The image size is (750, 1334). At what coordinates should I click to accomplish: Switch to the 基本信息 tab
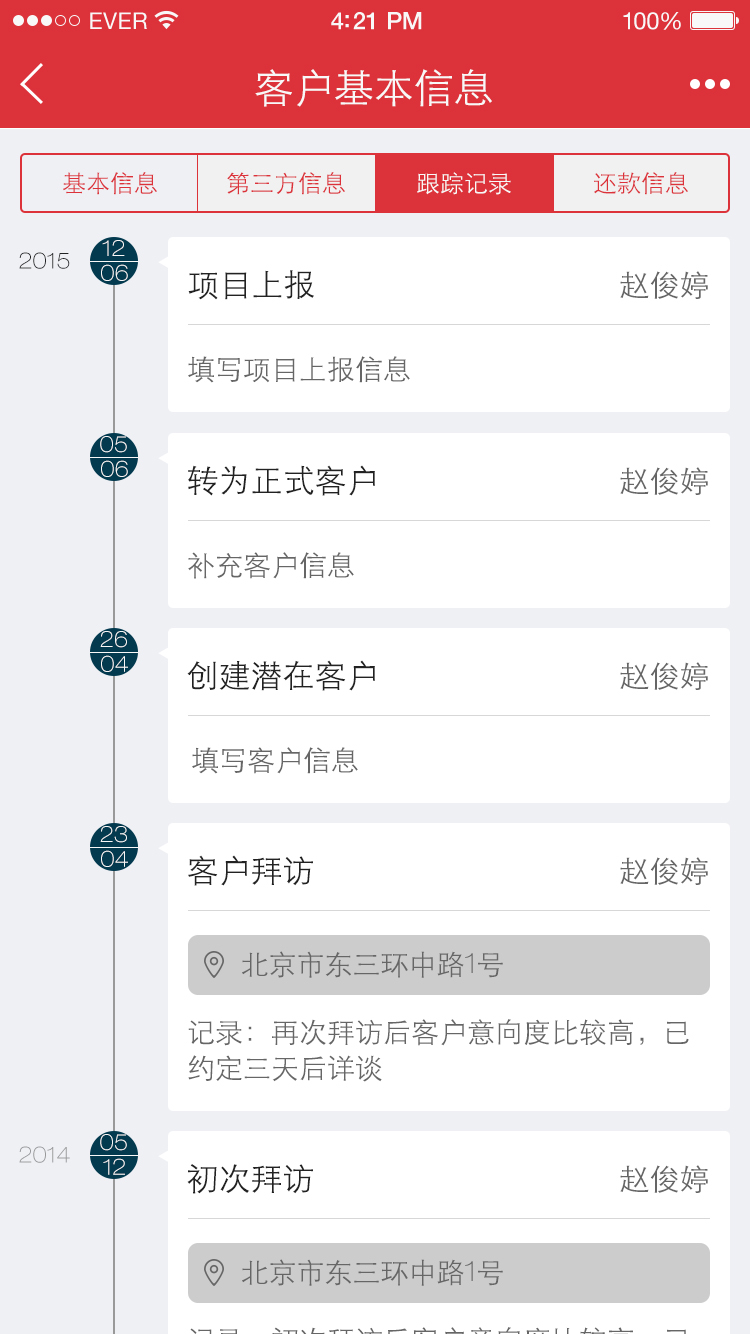tap(110, 183)
